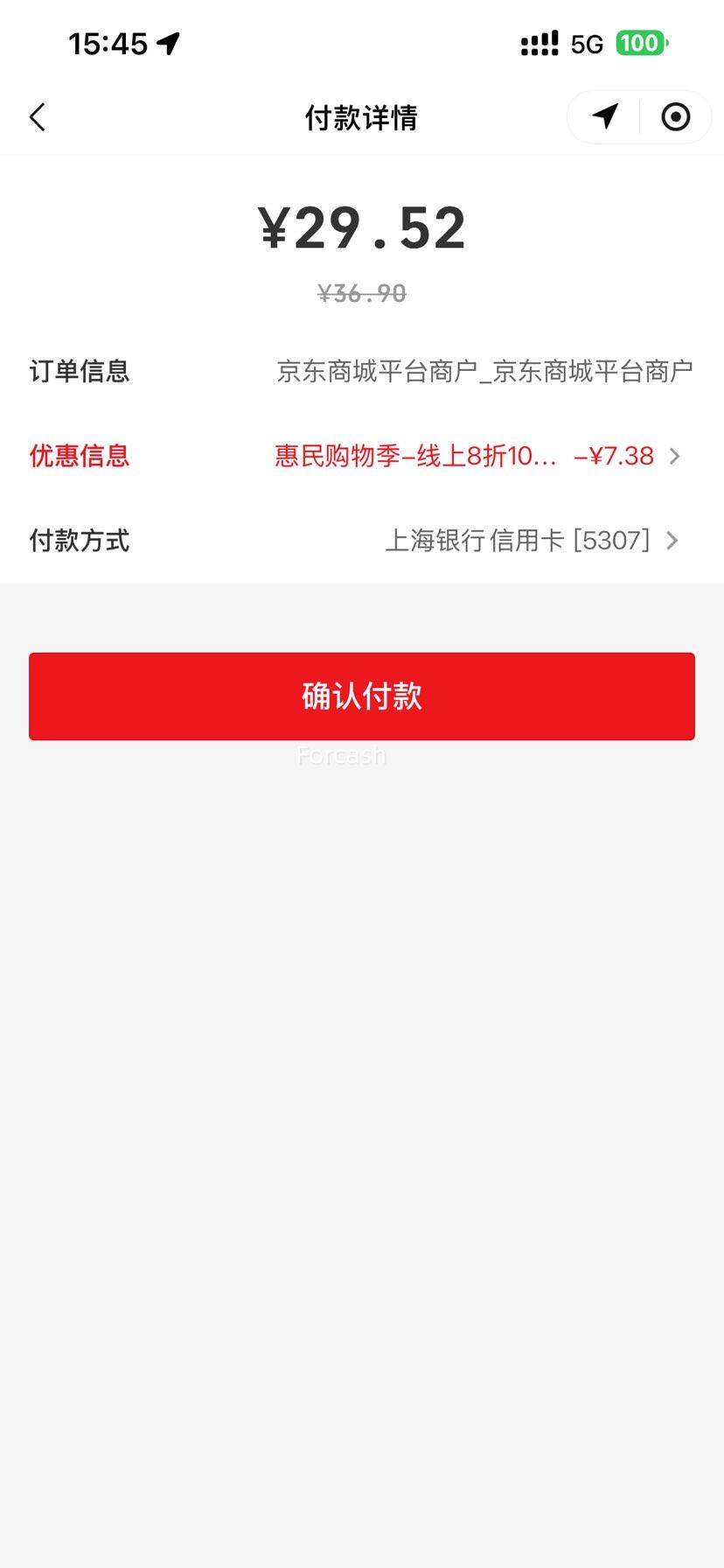Tap the location arrow icon in header

[605, 116]
